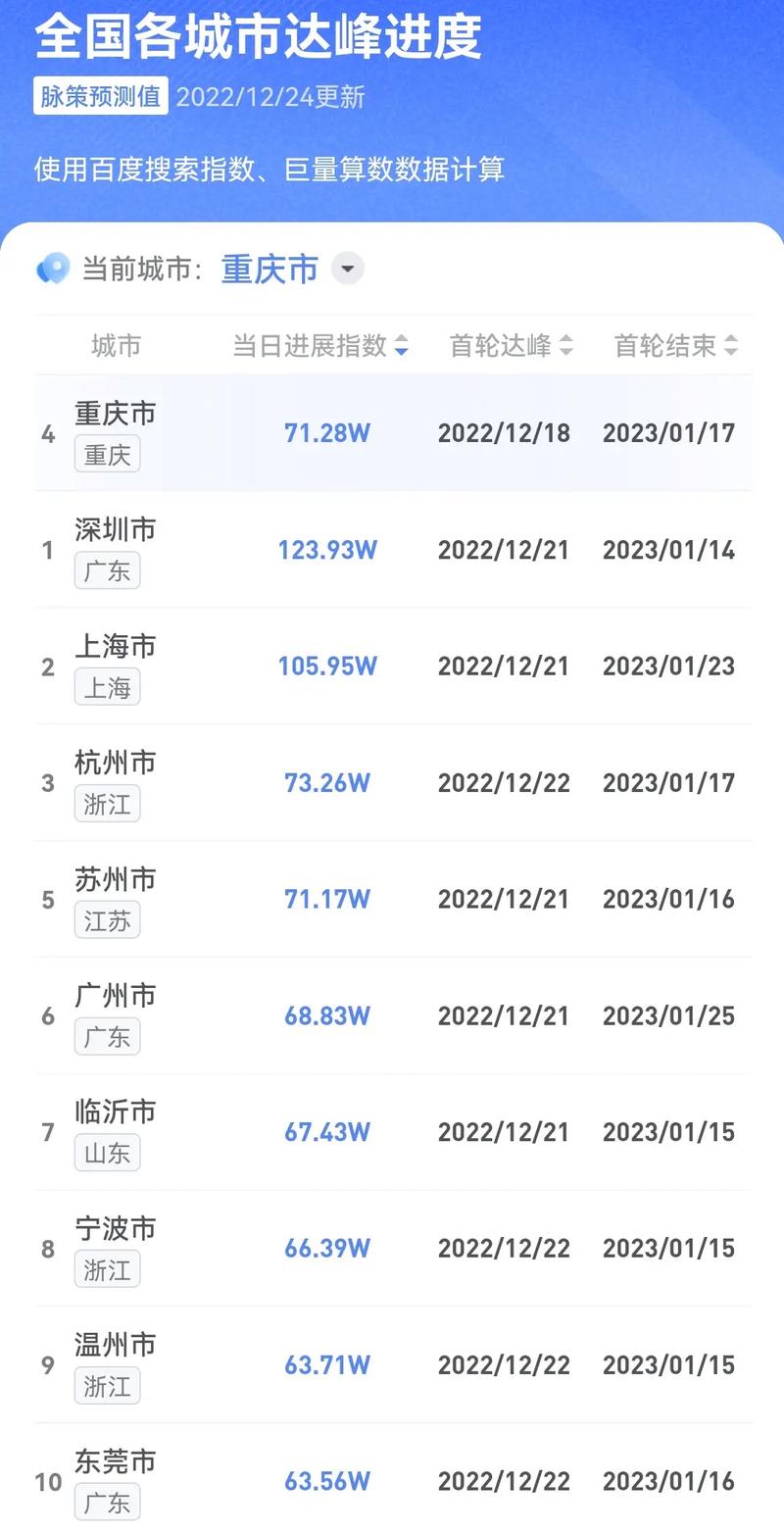This screenshot has width=784, height=1531.
Task: Open the current city dropdown for 重庆市
Action: coord(347,268)
